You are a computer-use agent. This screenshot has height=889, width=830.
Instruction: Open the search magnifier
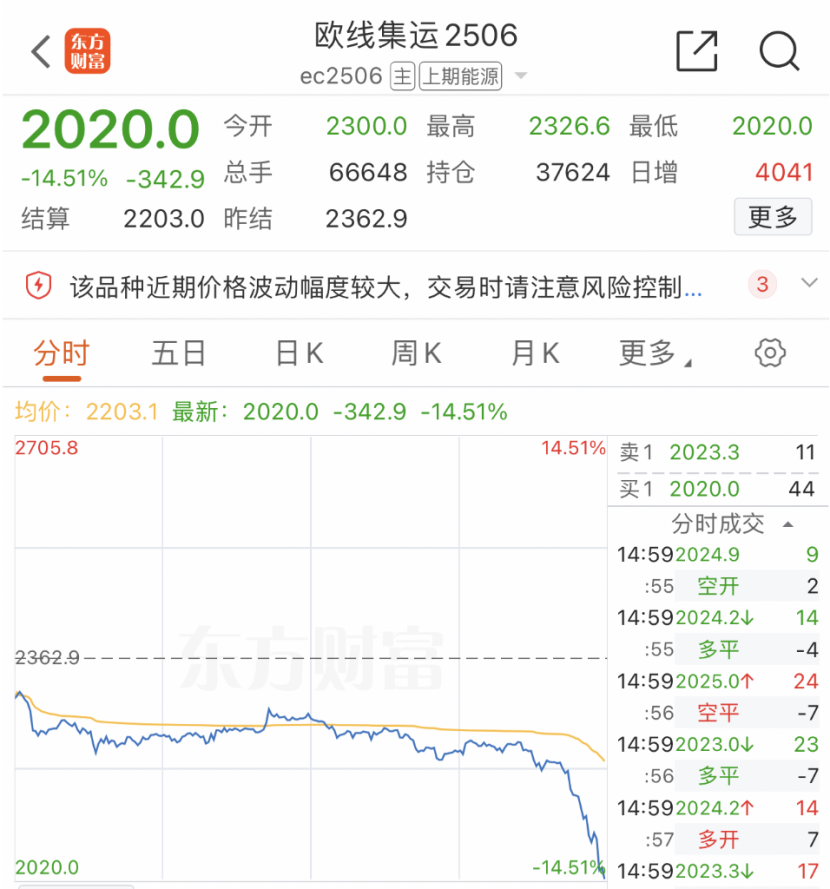pyautogui.click(x=778, y=51)
